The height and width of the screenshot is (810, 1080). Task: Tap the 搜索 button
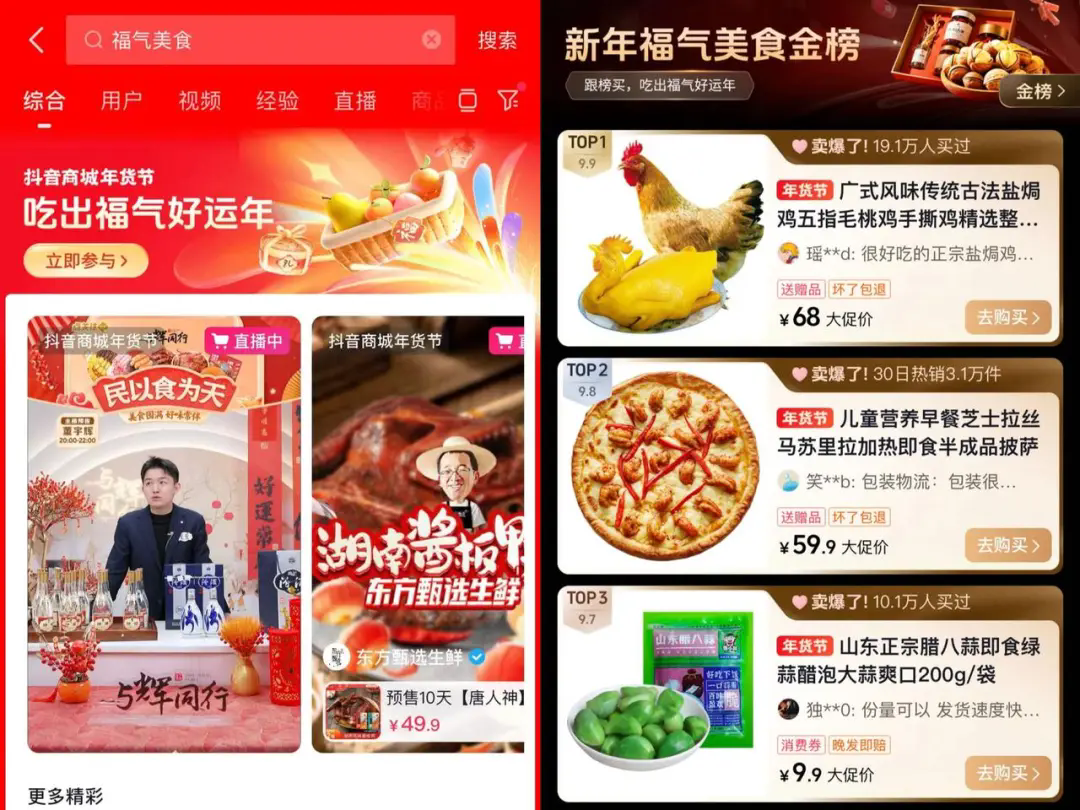pyautogui.click(x=497, y=40)
